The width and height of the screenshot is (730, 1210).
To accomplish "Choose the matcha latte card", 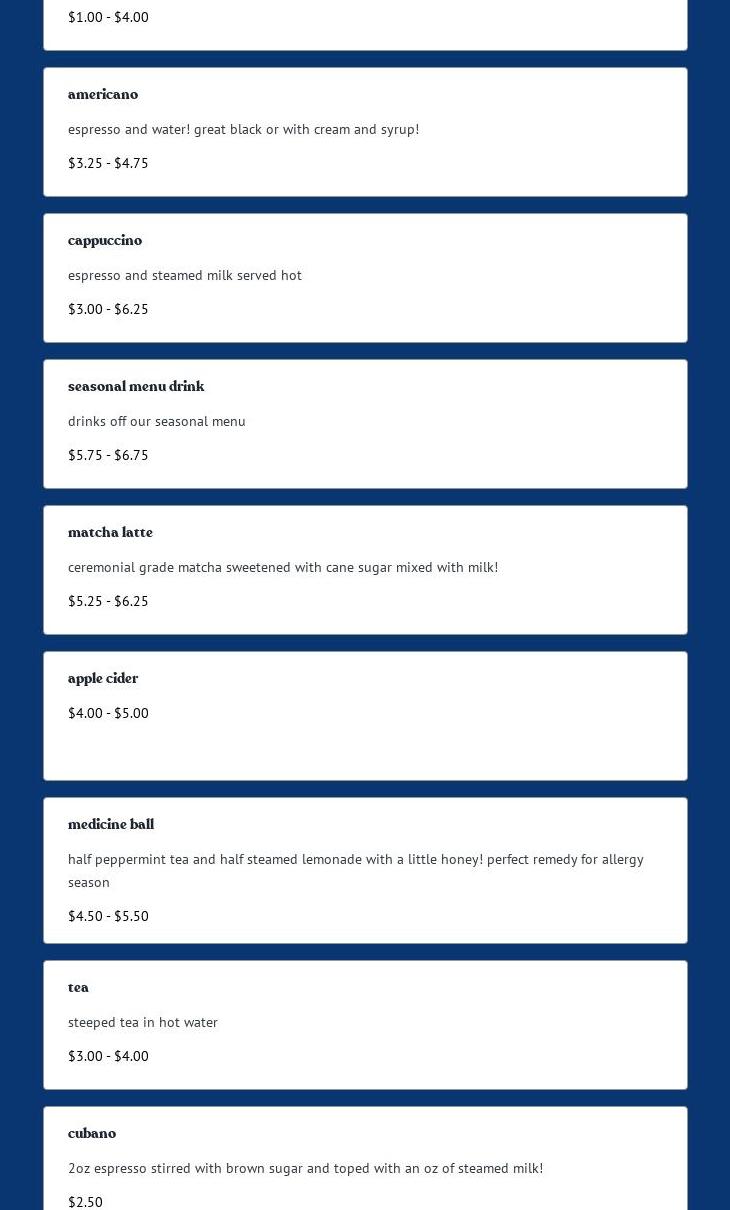I will (x=365, y=570).
